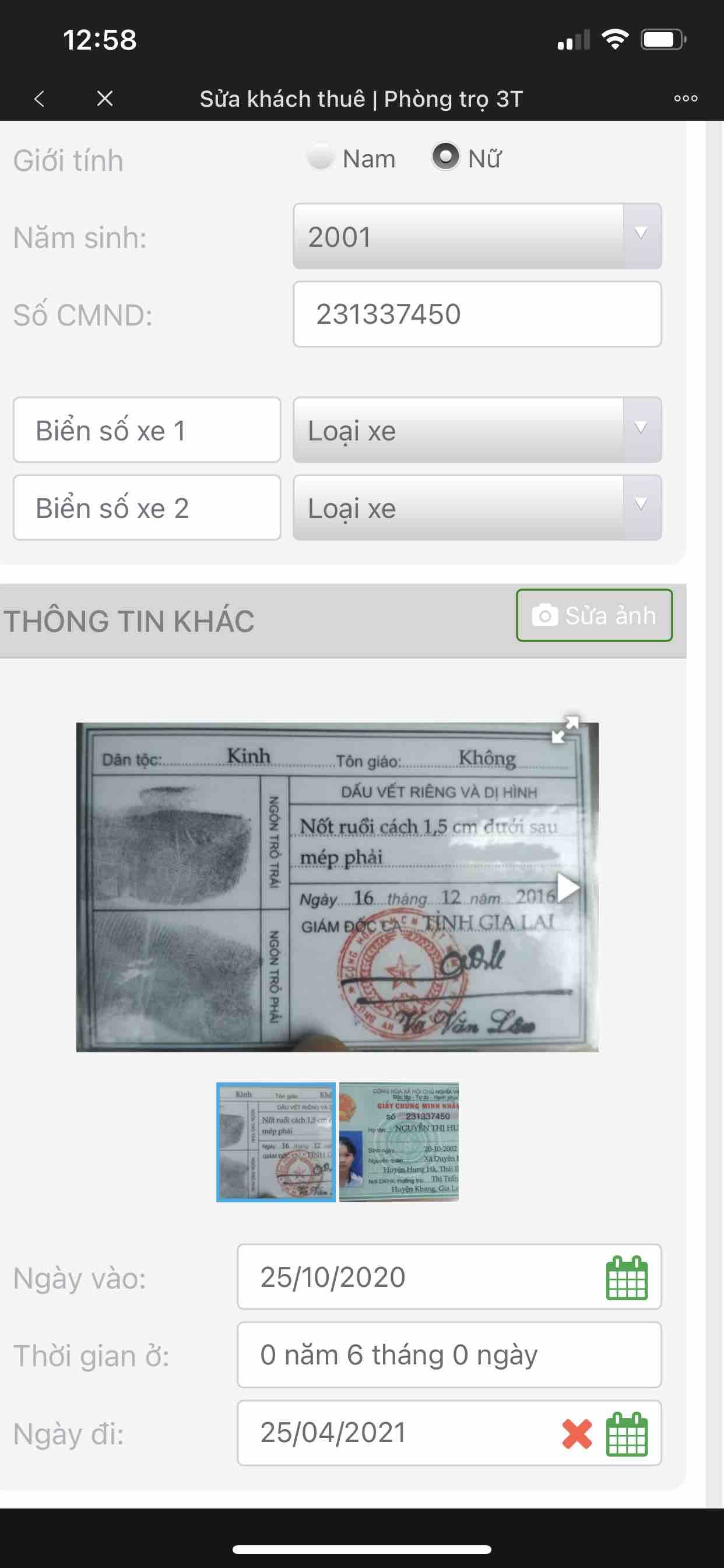724x1568 pixels.
Task: Select the fingerprint side thumbnail
Action: pos(276,1142)
